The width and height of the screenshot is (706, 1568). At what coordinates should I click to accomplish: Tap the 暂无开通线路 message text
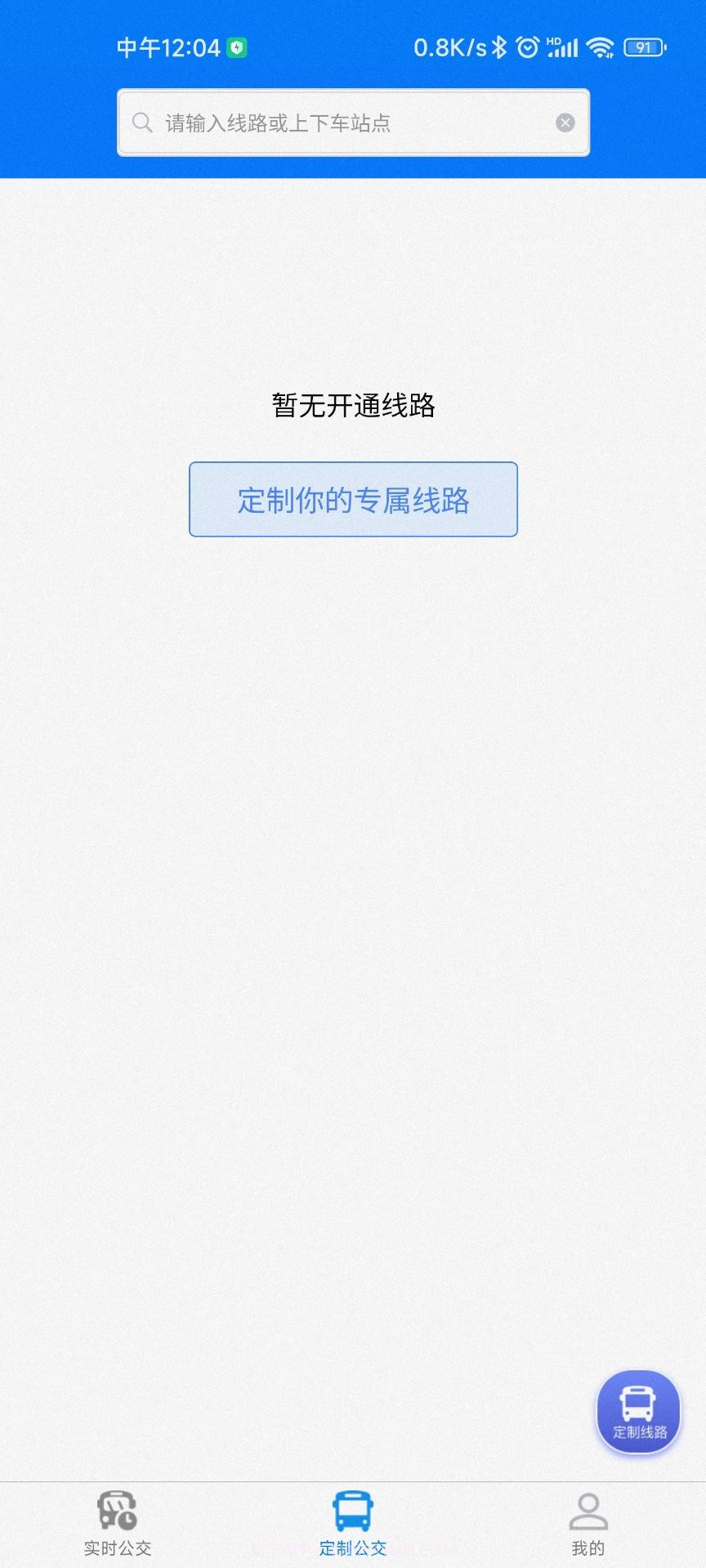pyautogui.click(x=353, y=403)
